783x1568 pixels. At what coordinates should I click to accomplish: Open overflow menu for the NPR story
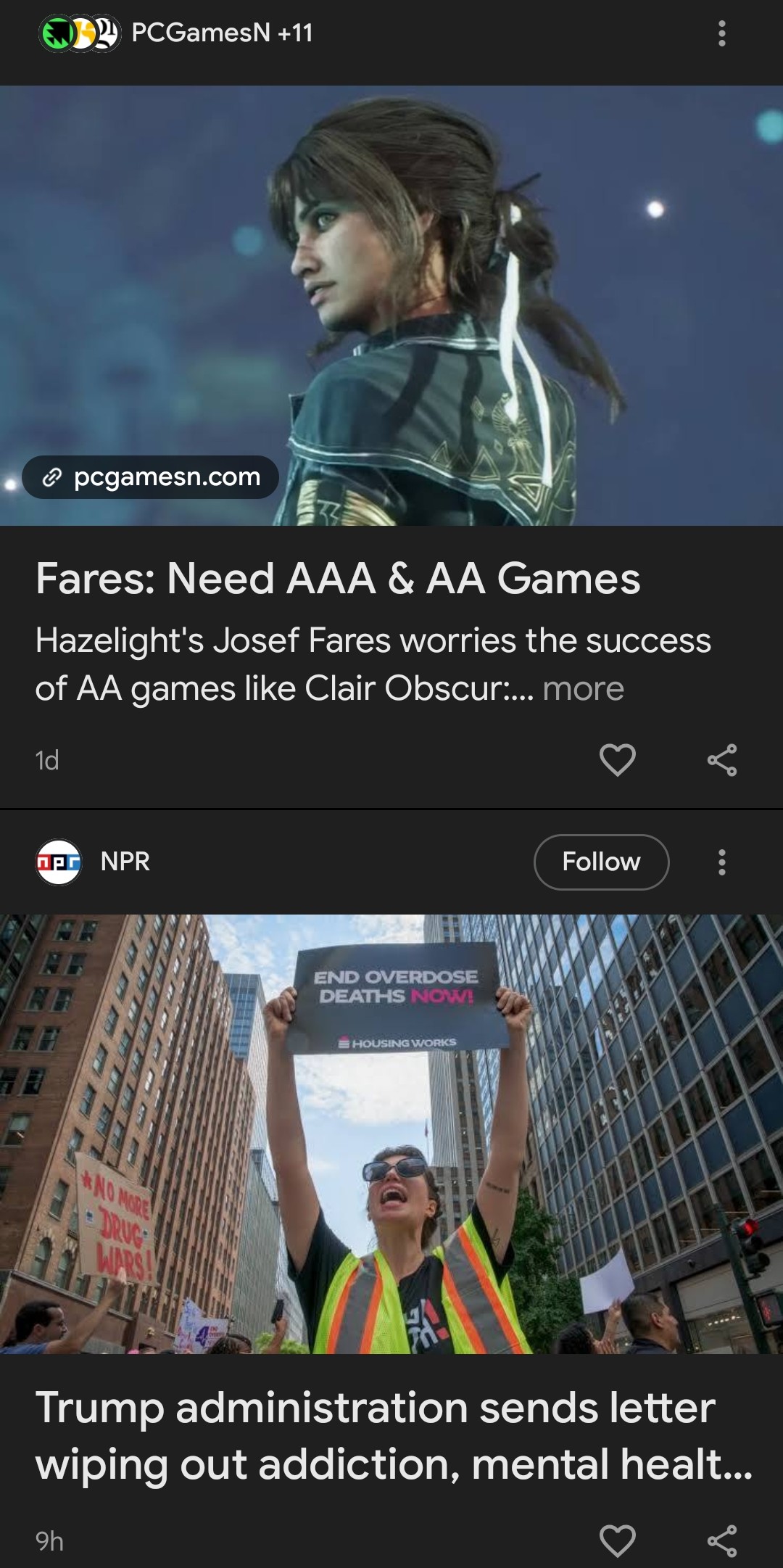(x=721, y=862)
